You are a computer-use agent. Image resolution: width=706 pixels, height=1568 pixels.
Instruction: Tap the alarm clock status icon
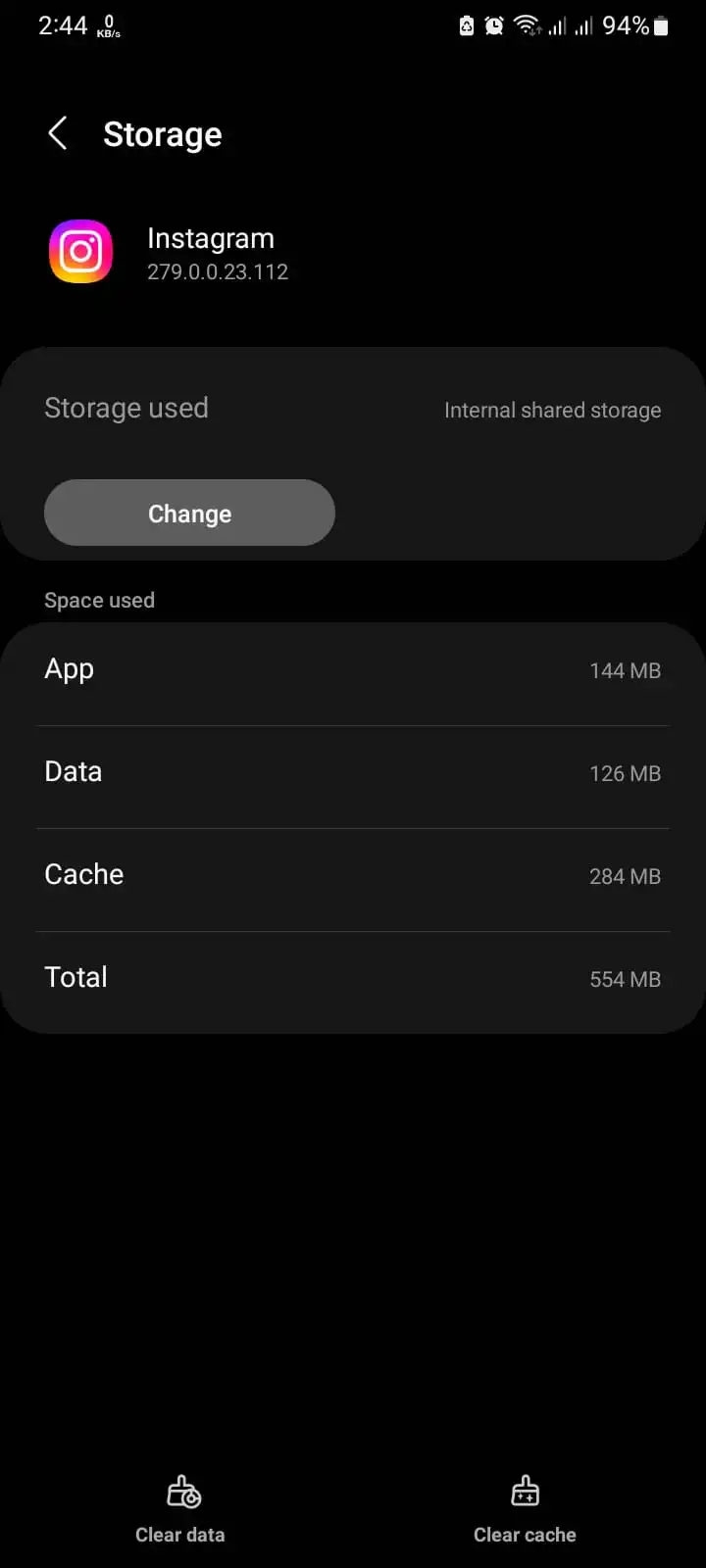click(x=495, y=25)
